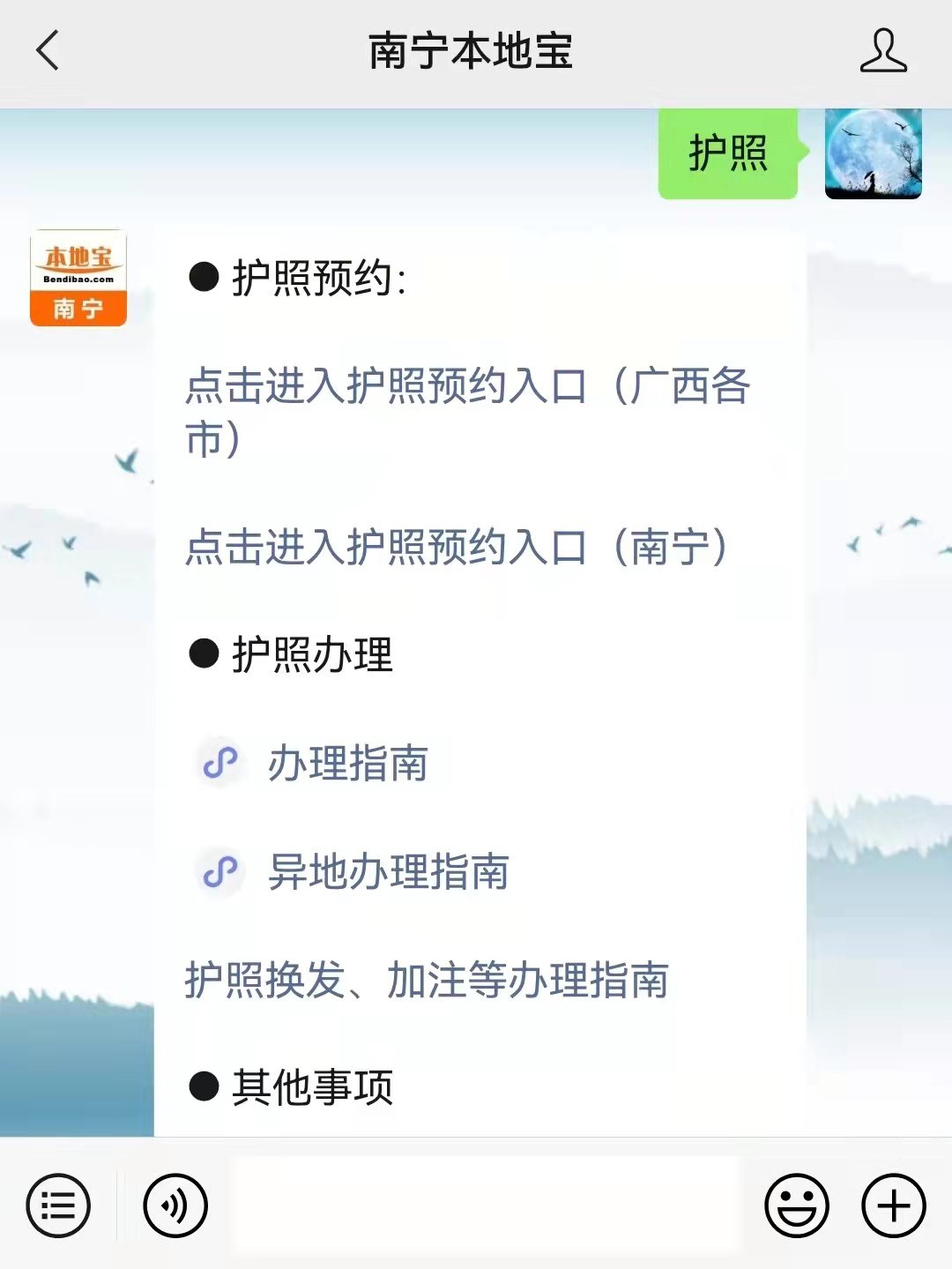Switch to voice message input
This screenshot has width=952, height=1269.
point(175,1205)
